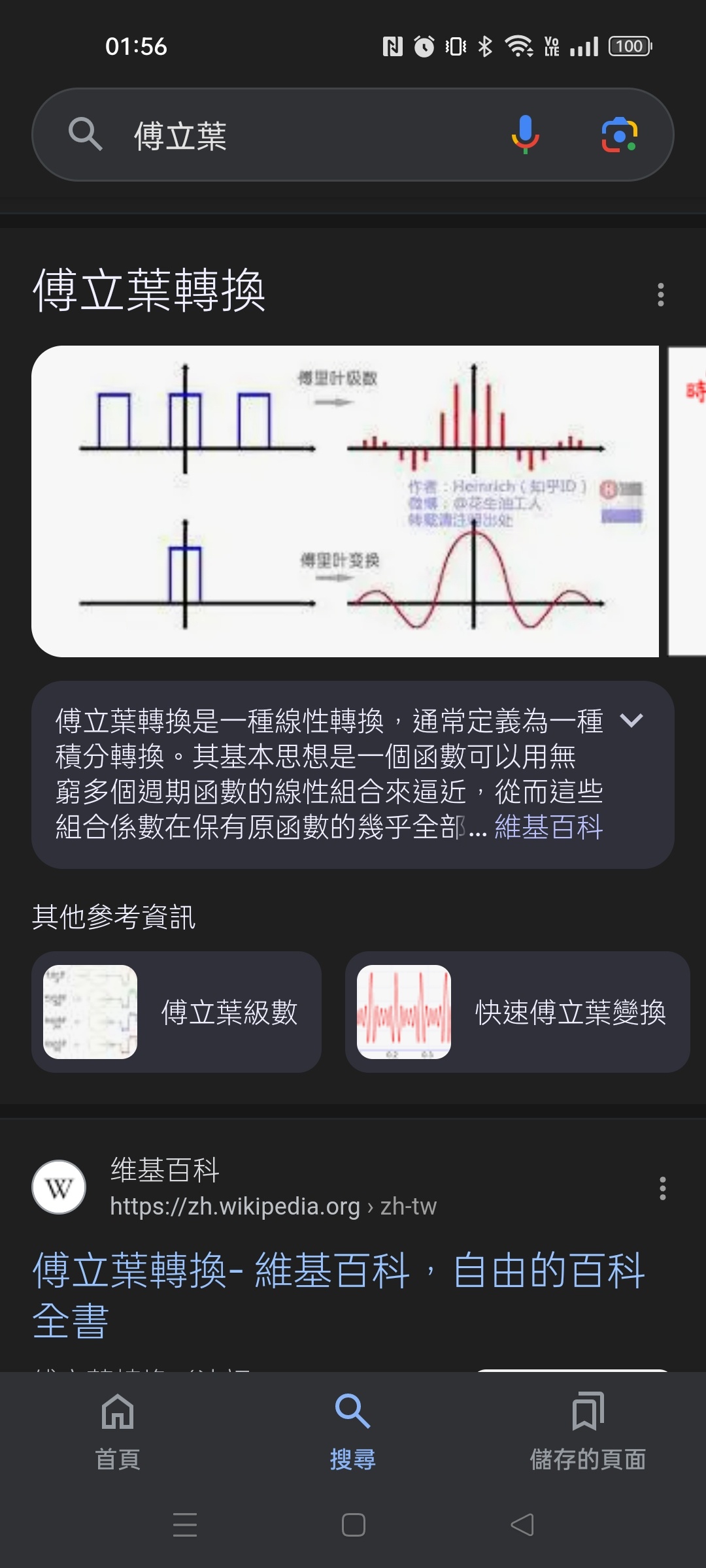Open the 維基百科 link in description
706x1568 pixels.
pyautogui.click(x=548, y=827)
